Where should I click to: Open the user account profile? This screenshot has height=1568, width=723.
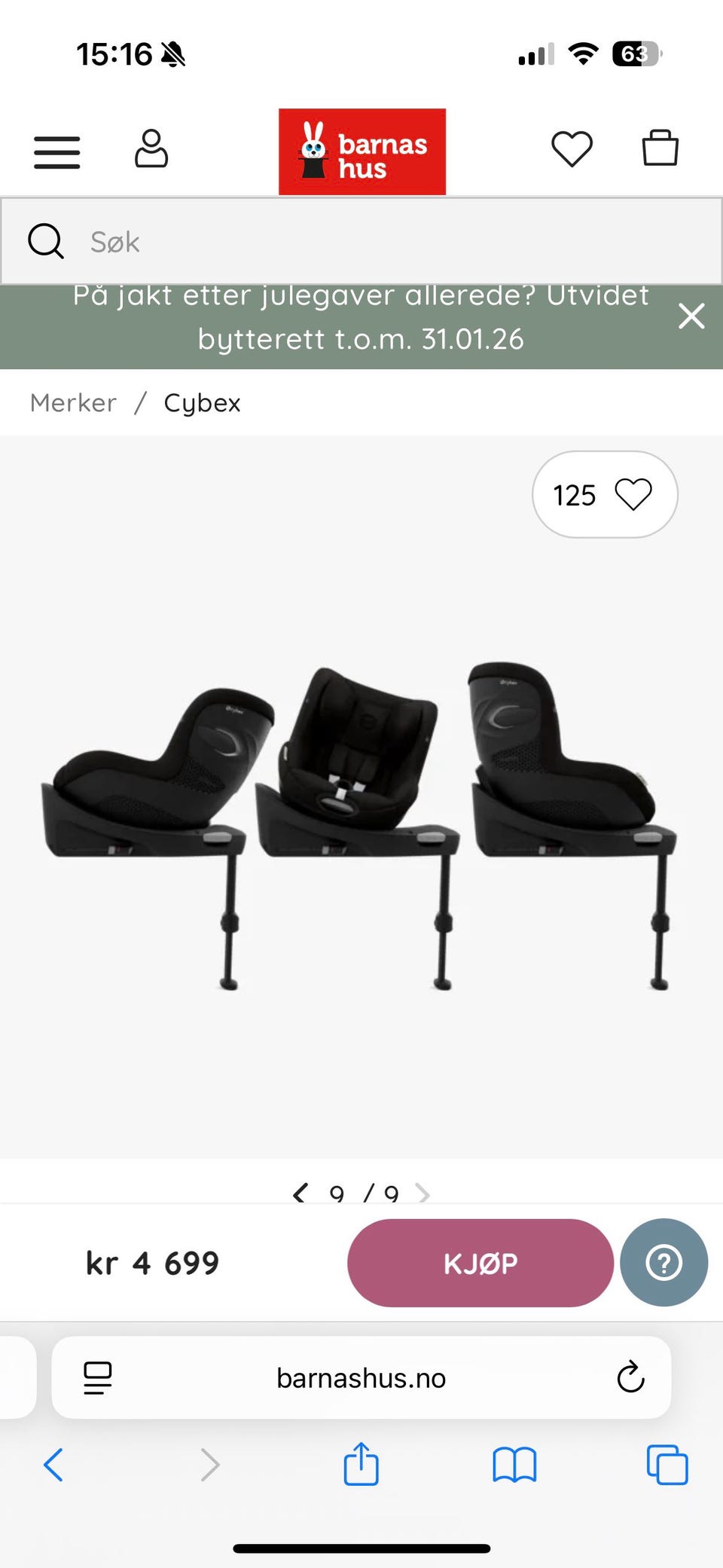pyautogui.click(x=151, y=148)
